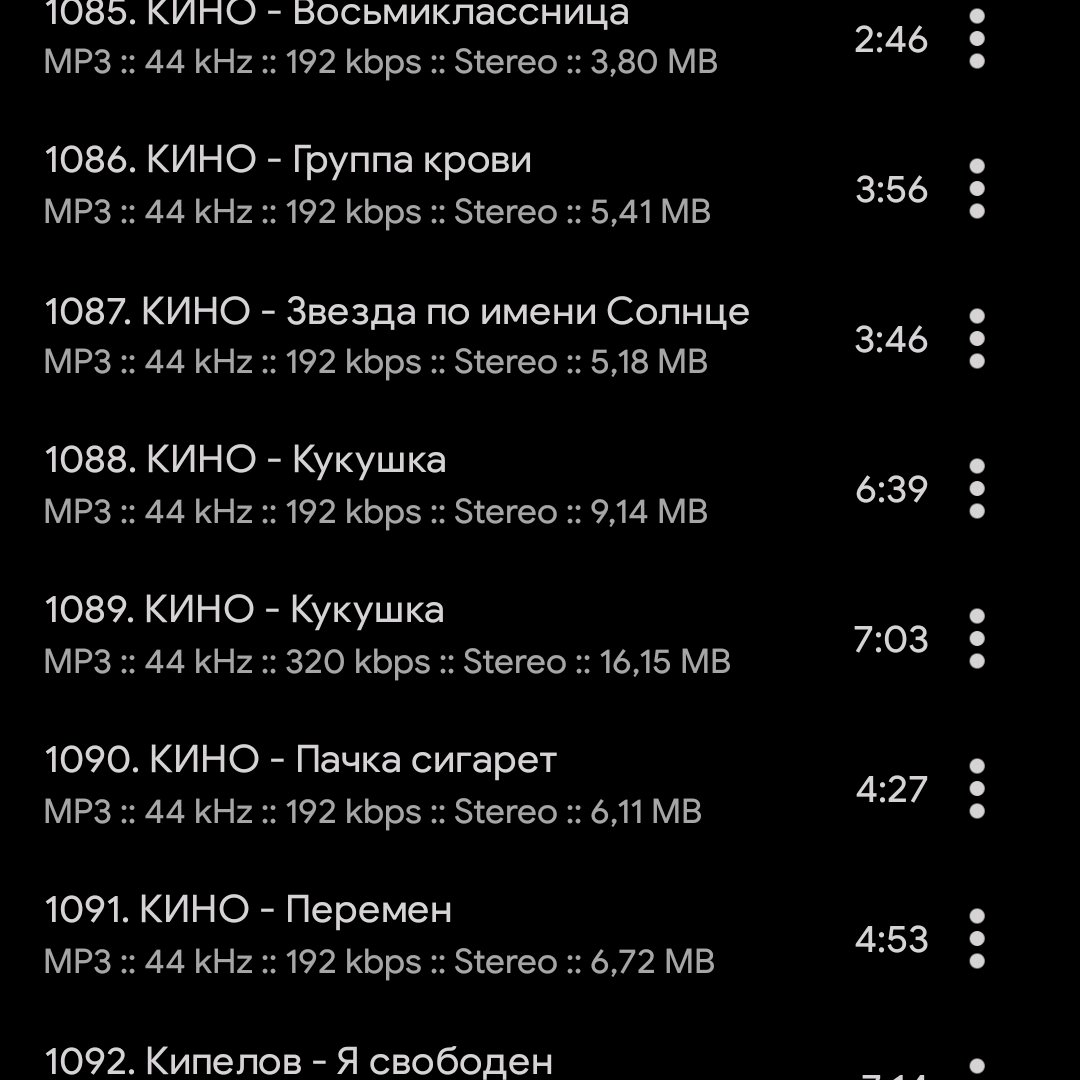Select the track Звезда по имени Солнце

click(x=400, y=337)
